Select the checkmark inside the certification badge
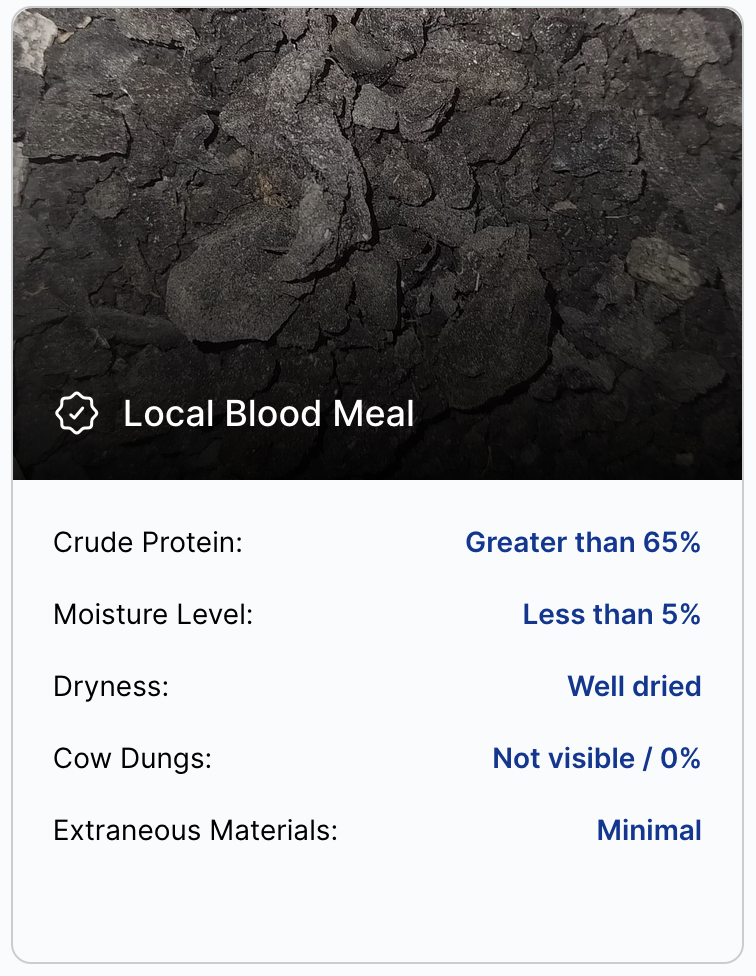756x976 pixels. (x=79, y=412)
